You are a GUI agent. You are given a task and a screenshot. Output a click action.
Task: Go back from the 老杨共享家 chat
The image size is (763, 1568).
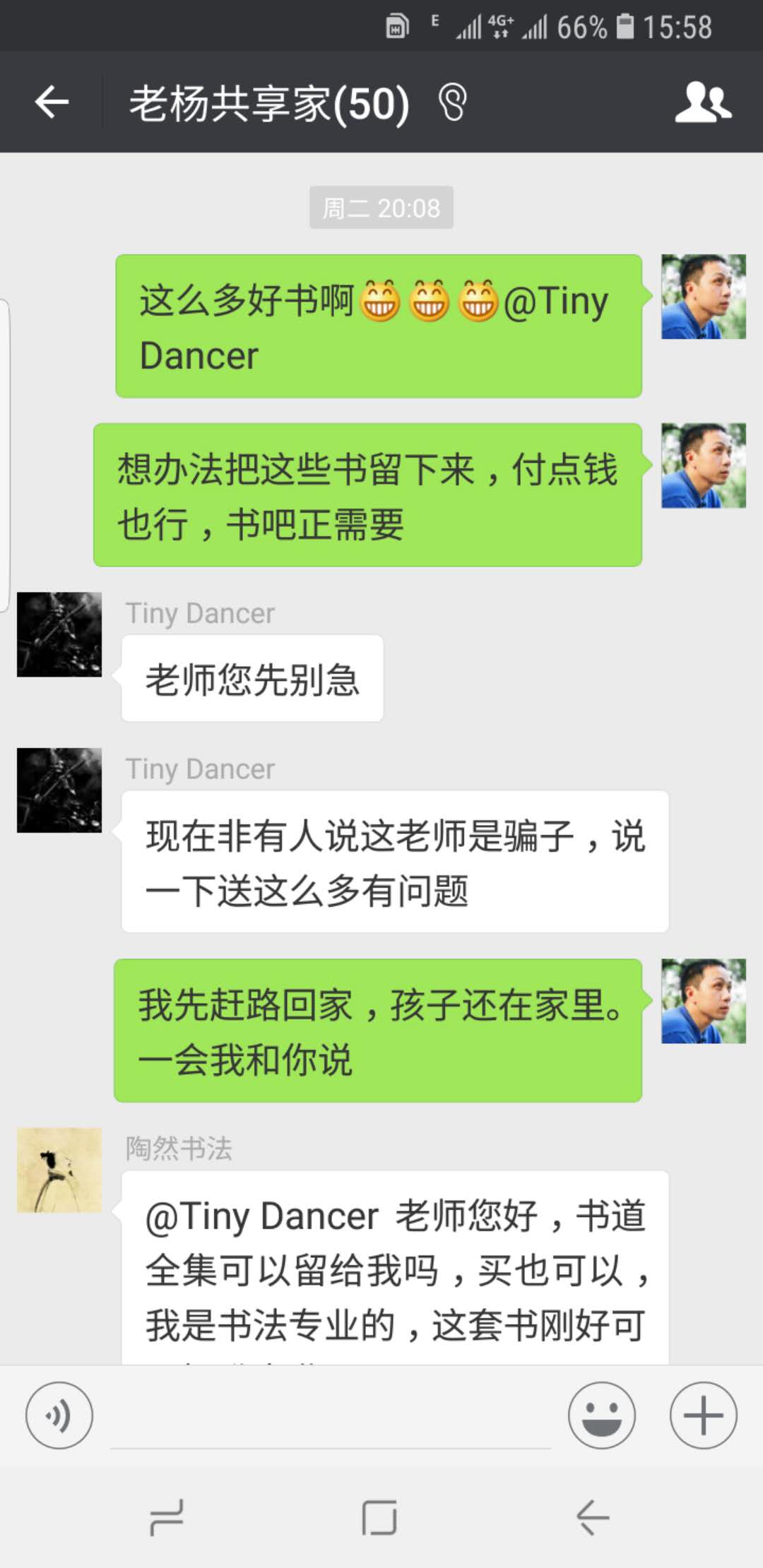coord(52,103)
